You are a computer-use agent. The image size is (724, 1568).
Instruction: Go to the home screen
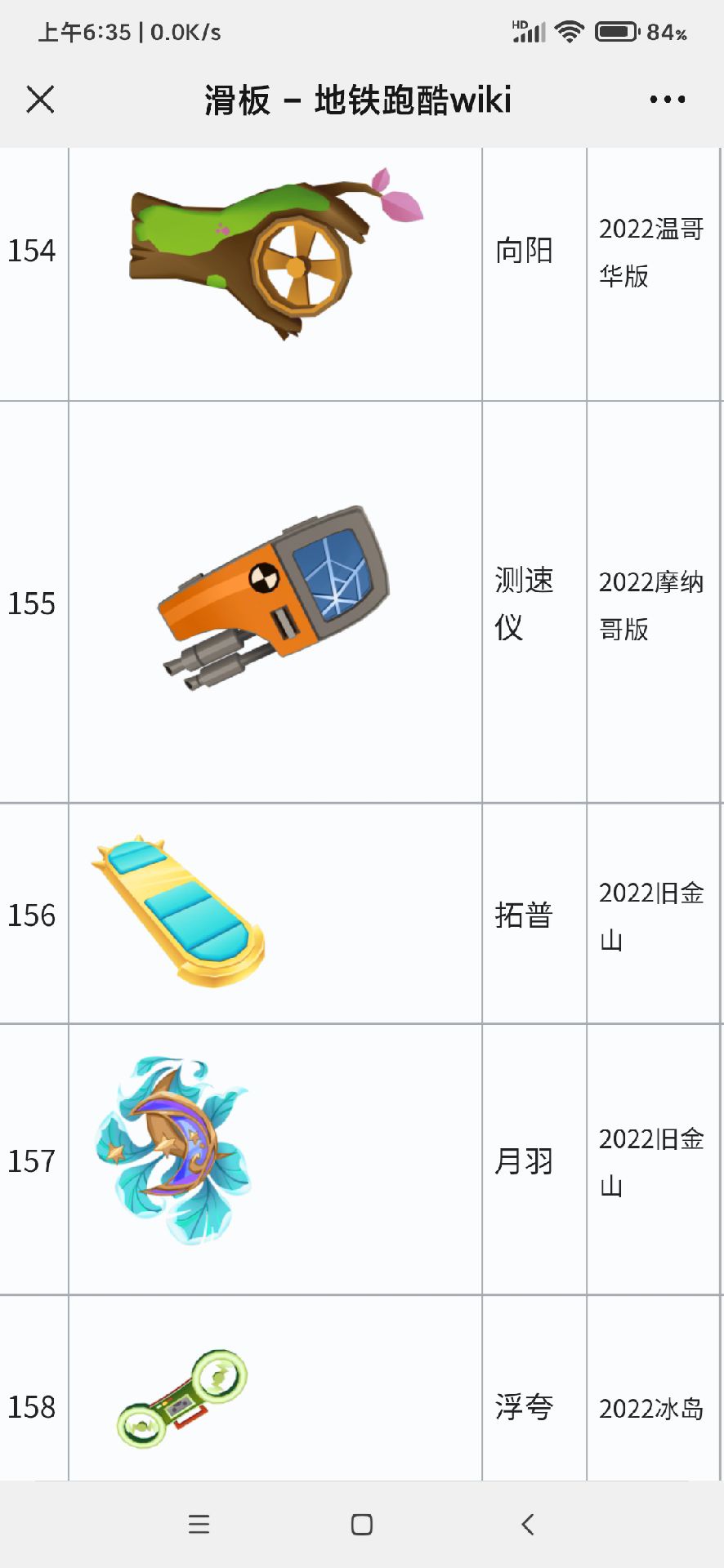point(361,1524)
